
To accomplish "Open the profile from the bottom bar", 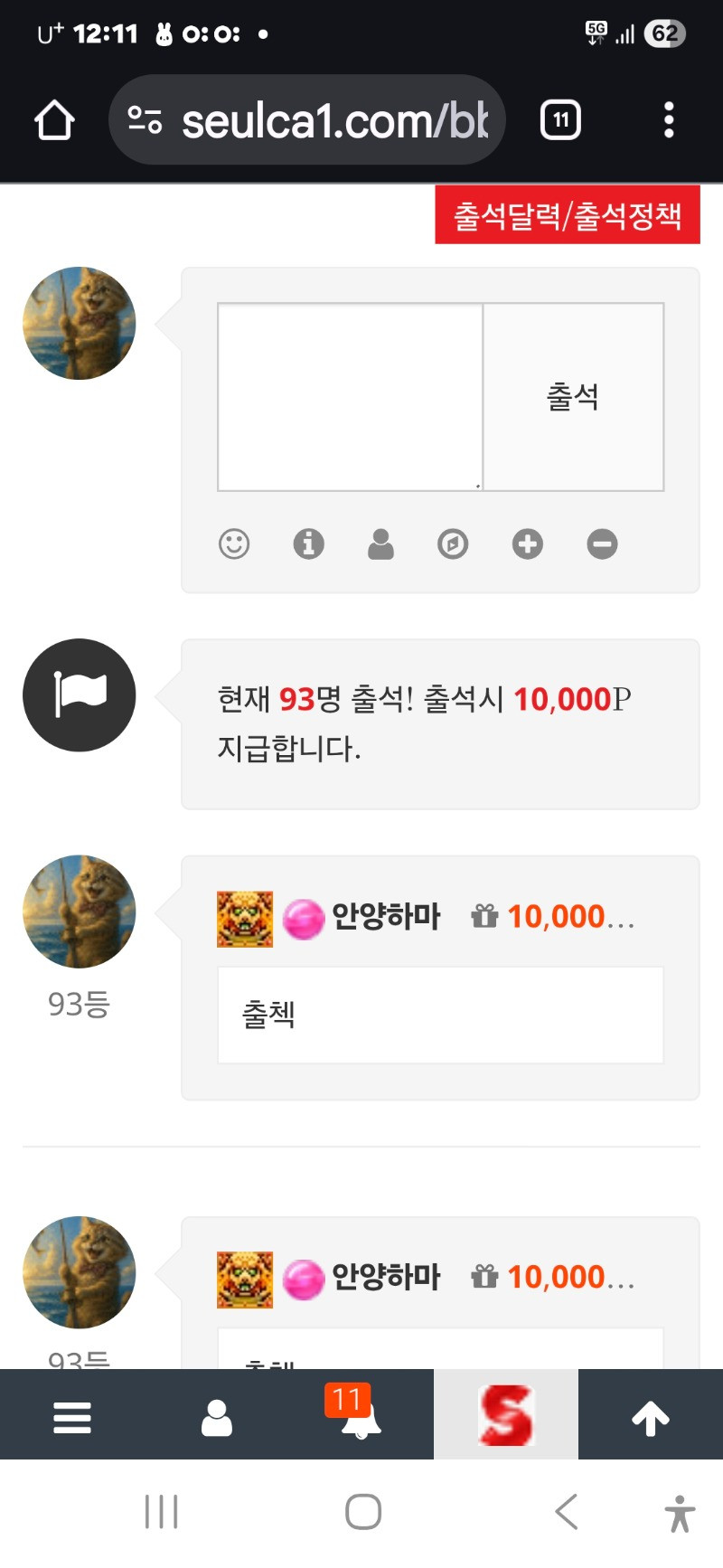I will click(x=217, y=1418).
